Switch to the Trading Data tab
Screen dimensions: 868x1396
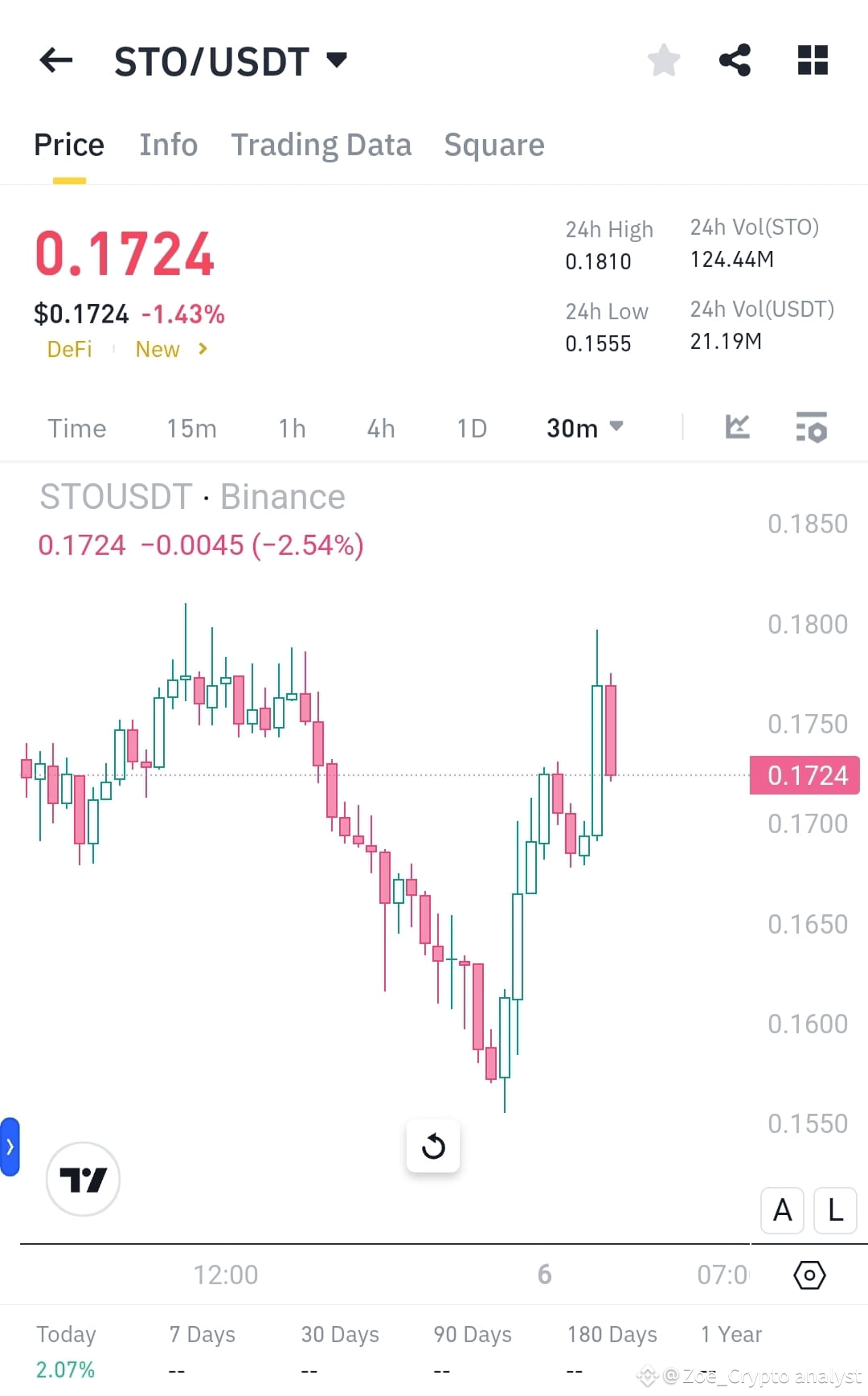[321, 145]
